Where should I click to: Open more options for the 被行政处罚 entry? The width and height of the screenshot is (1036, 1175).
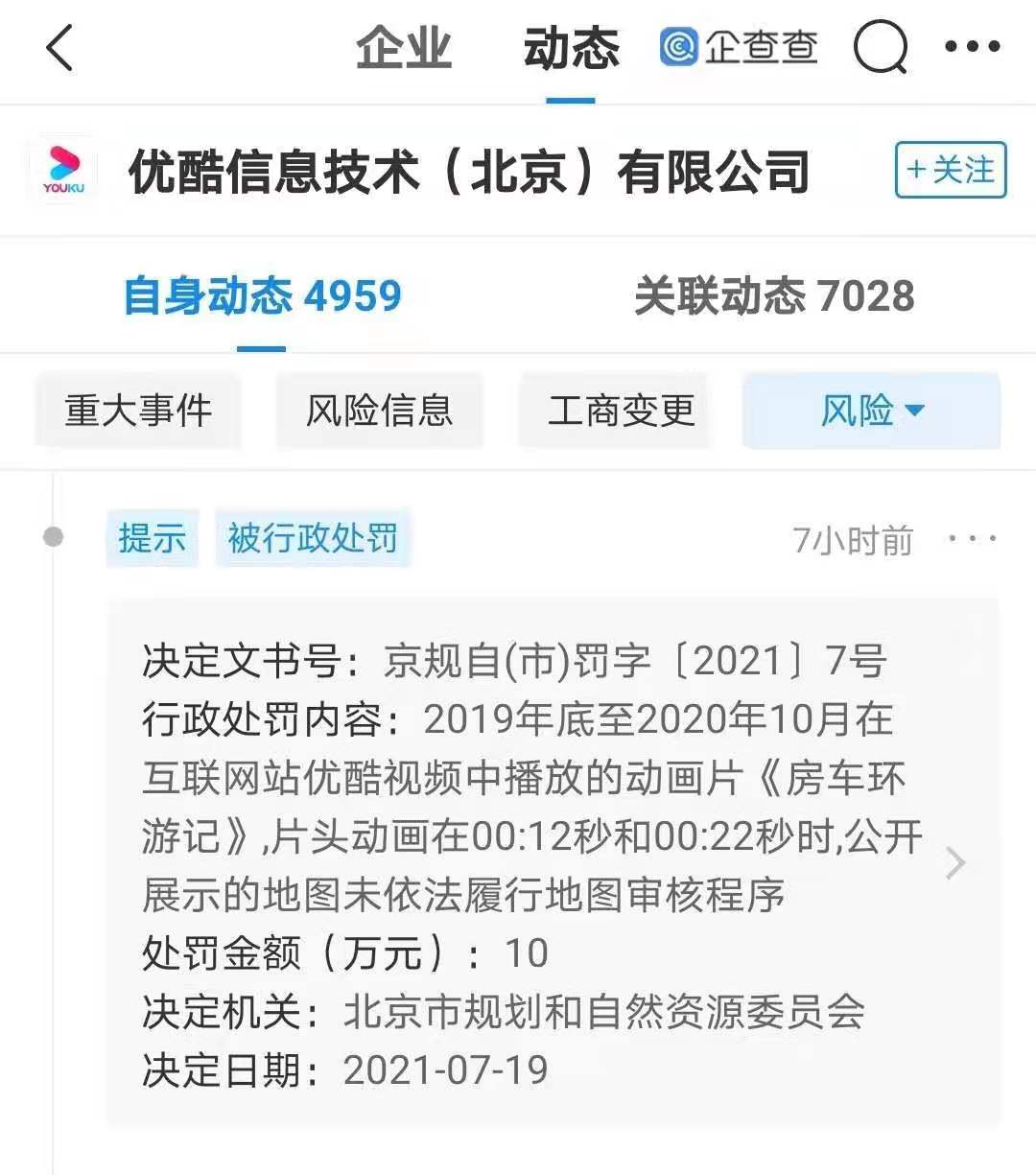(x=972, y=539)
